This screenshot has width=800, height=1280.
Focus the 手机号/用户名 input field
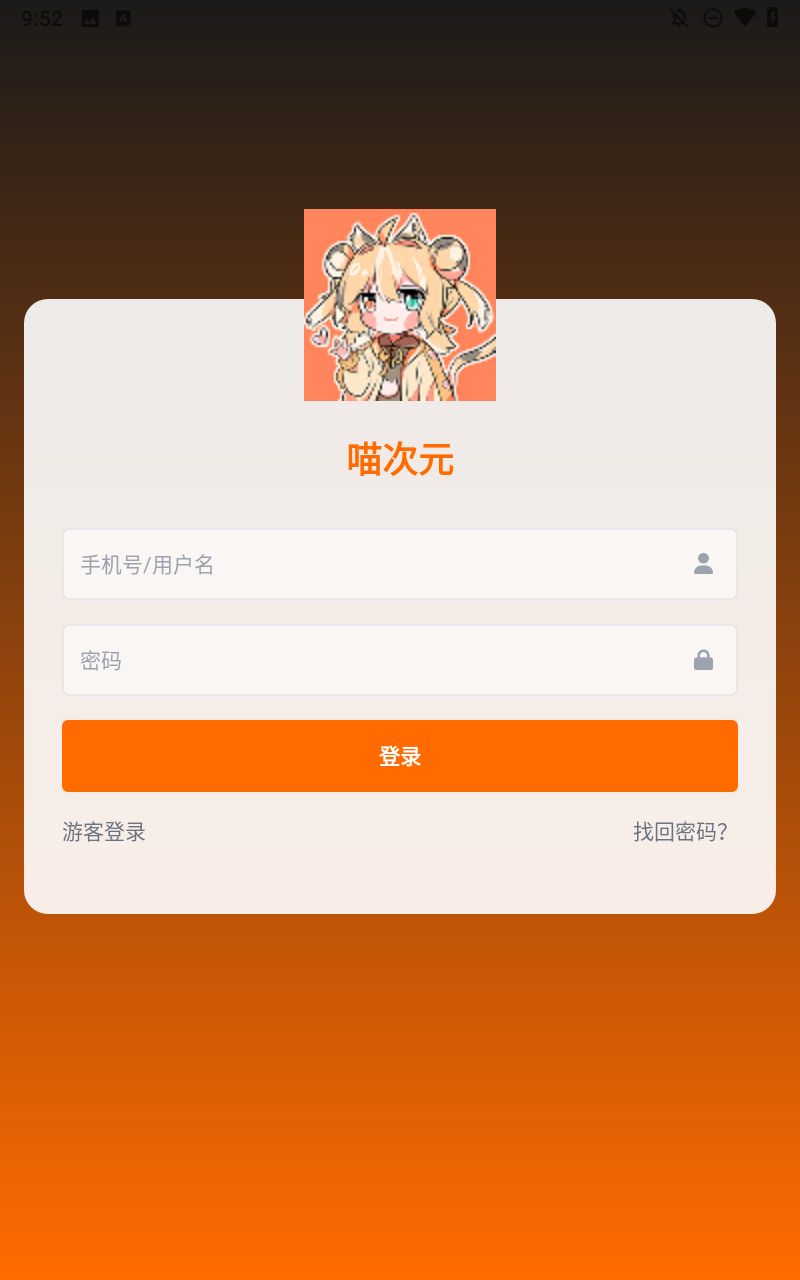coord(380,564)
